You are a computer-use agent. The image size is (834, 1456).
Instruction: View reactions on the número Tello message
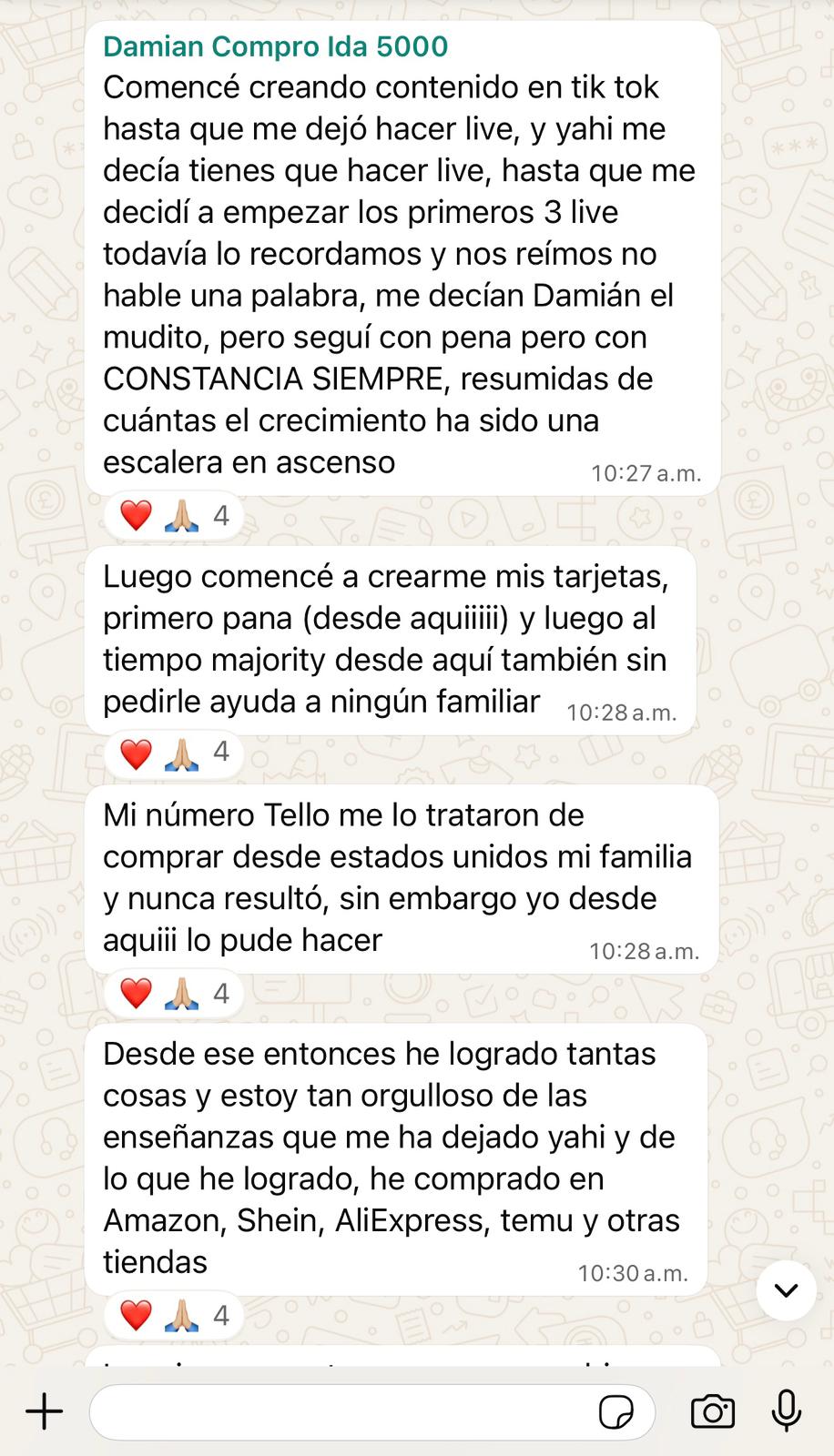point(172,993)
